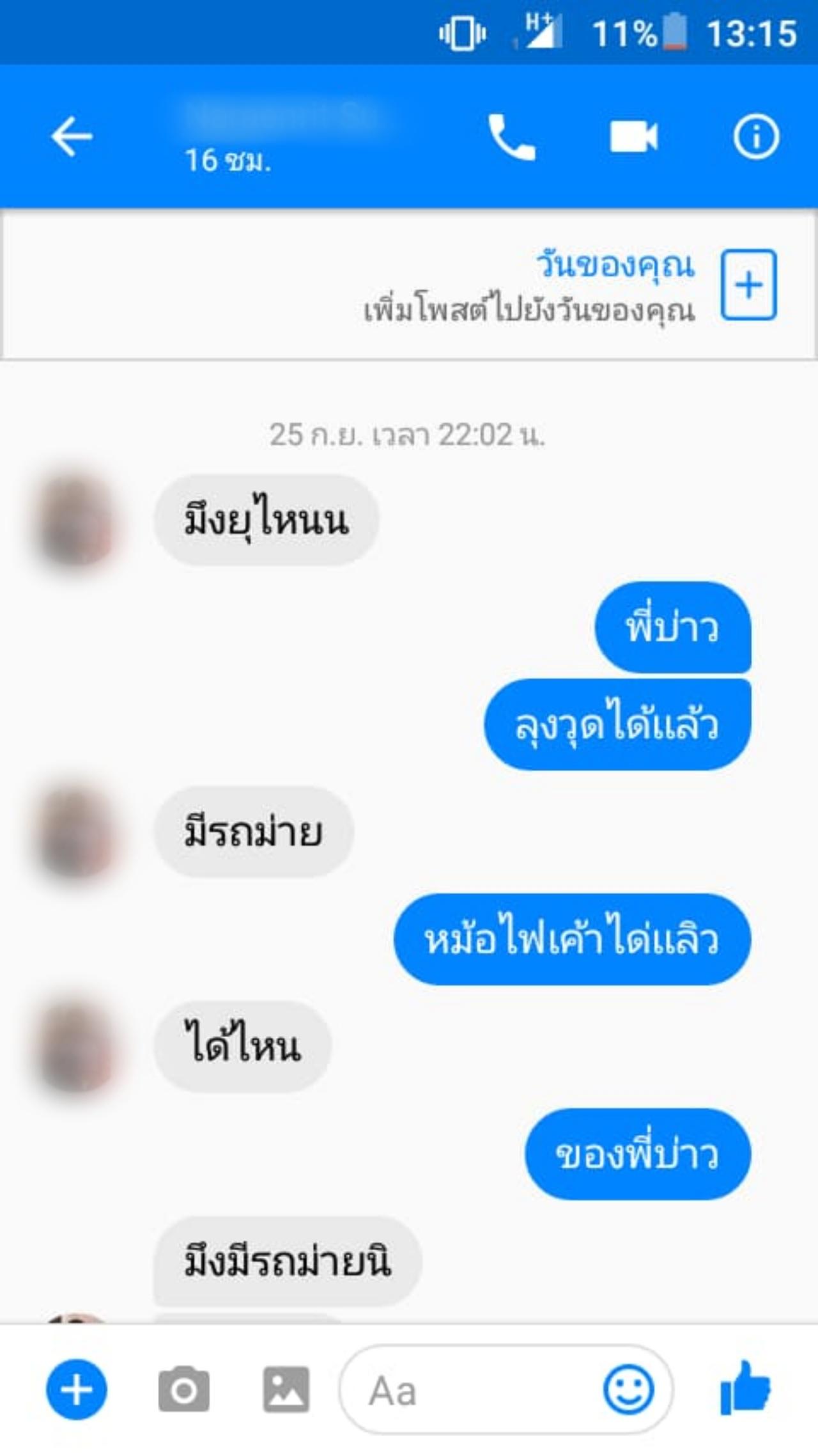Open conversation info details
This screenshot has width=818, height=1456.
click(x=756, y=137)
